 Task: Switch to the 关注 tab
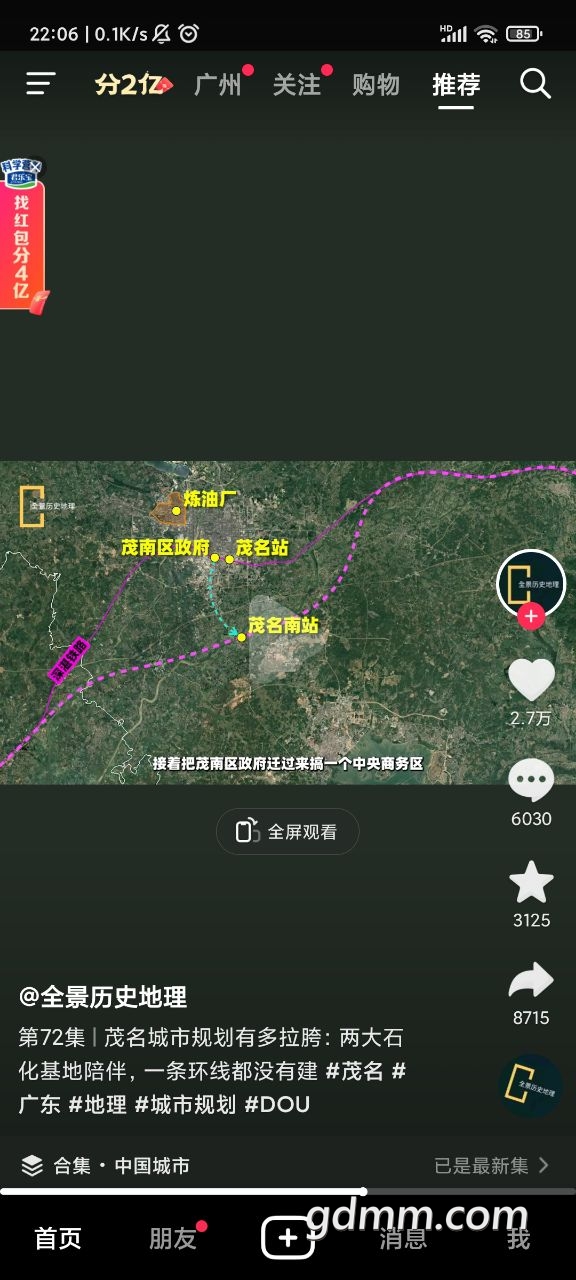tap(297, 85)
